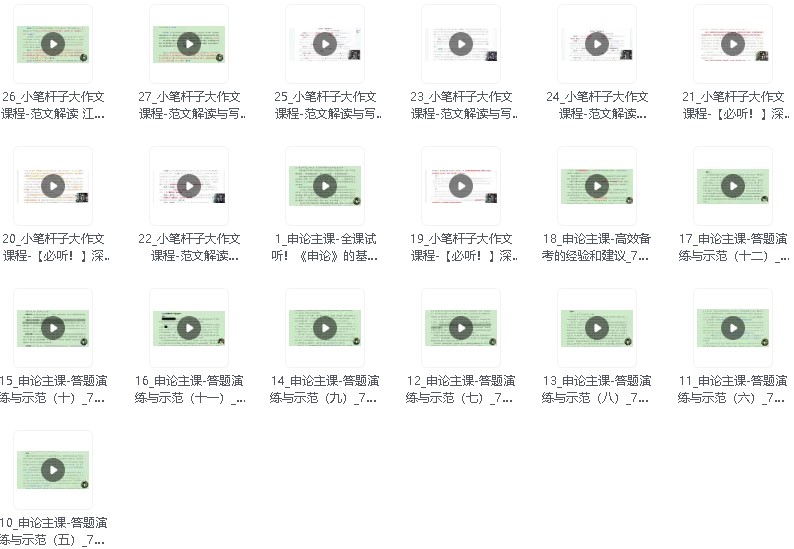Screen dimensions: 794x549
Task: Open video 22_小笔杆子大作文课程-范文解读
Action: [189, 186]
